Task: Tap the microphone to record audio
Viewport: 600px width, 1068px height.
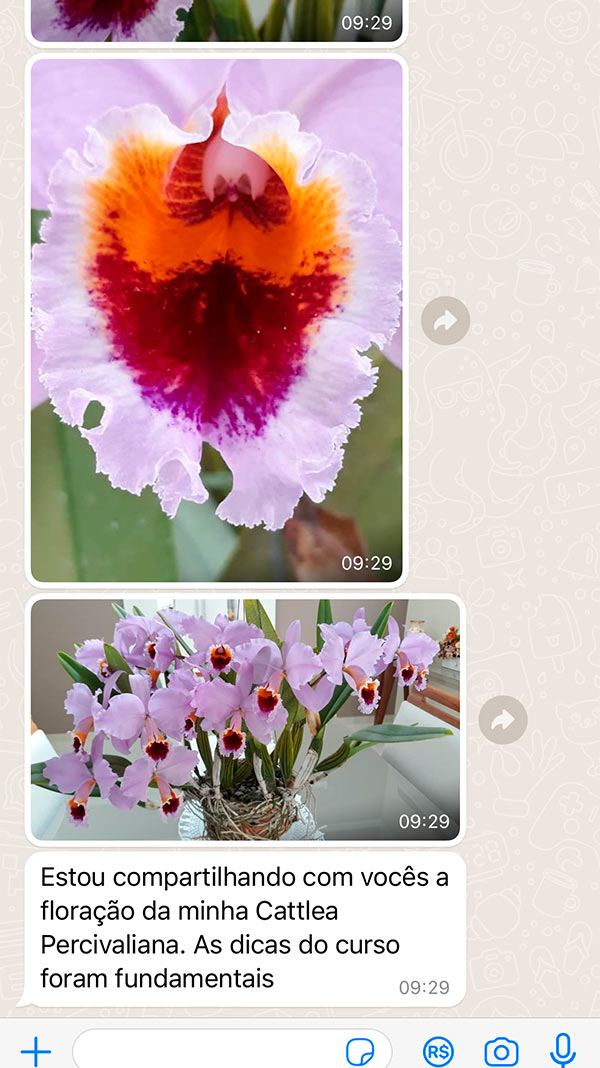Action: click(563, 1050)
